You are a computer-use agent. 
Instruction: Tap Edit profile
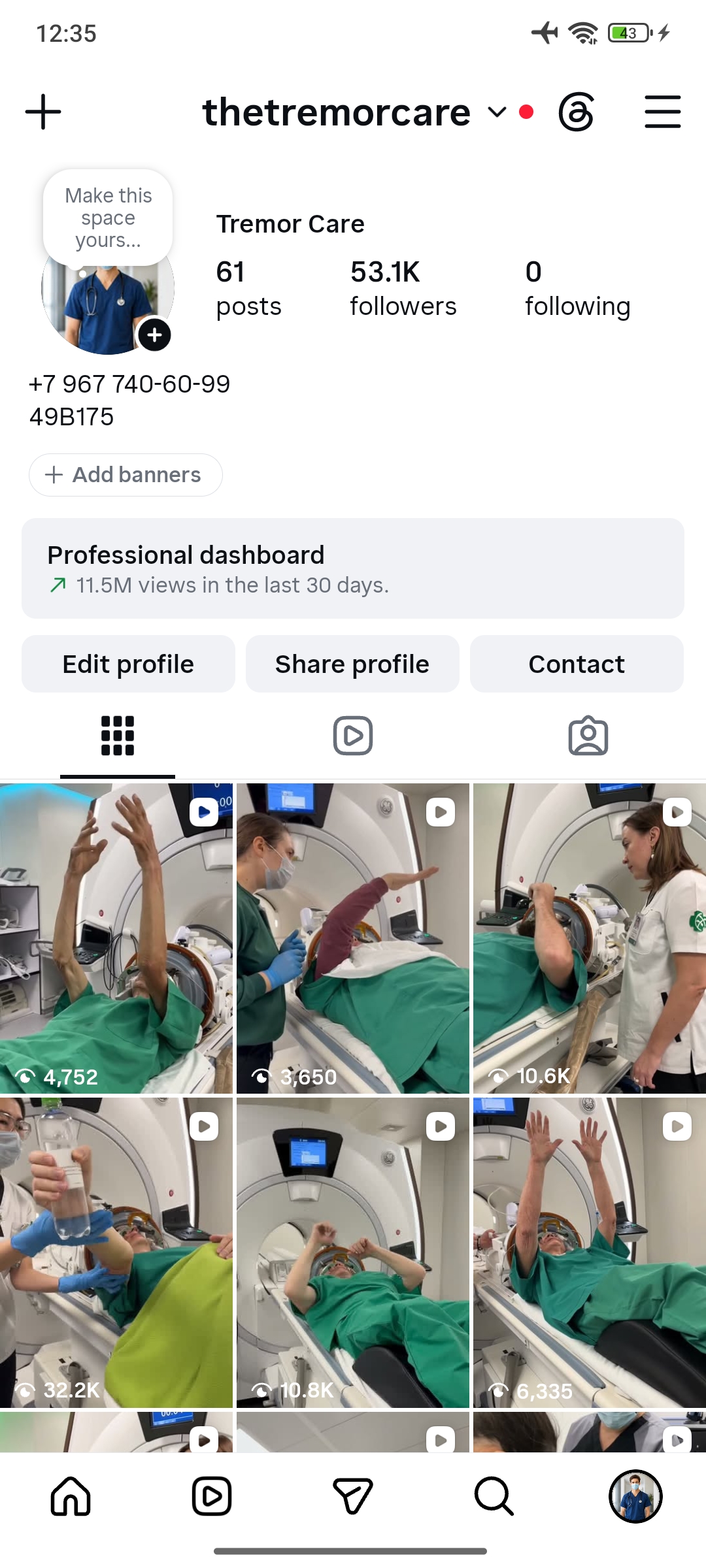pyautogui.click(x=128, y=664)
